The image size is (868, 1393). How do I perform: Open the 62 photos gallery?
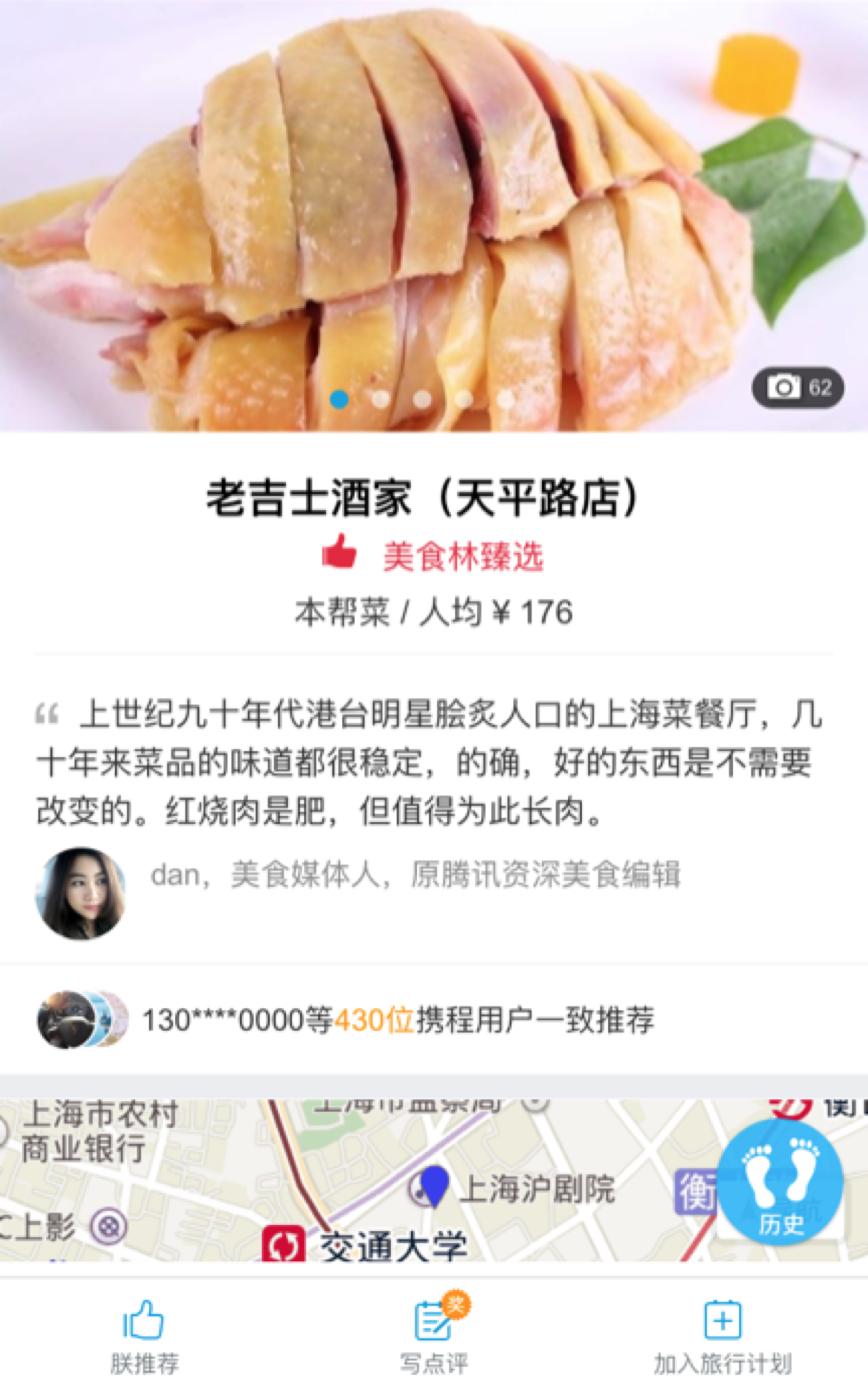click(797, 388)
